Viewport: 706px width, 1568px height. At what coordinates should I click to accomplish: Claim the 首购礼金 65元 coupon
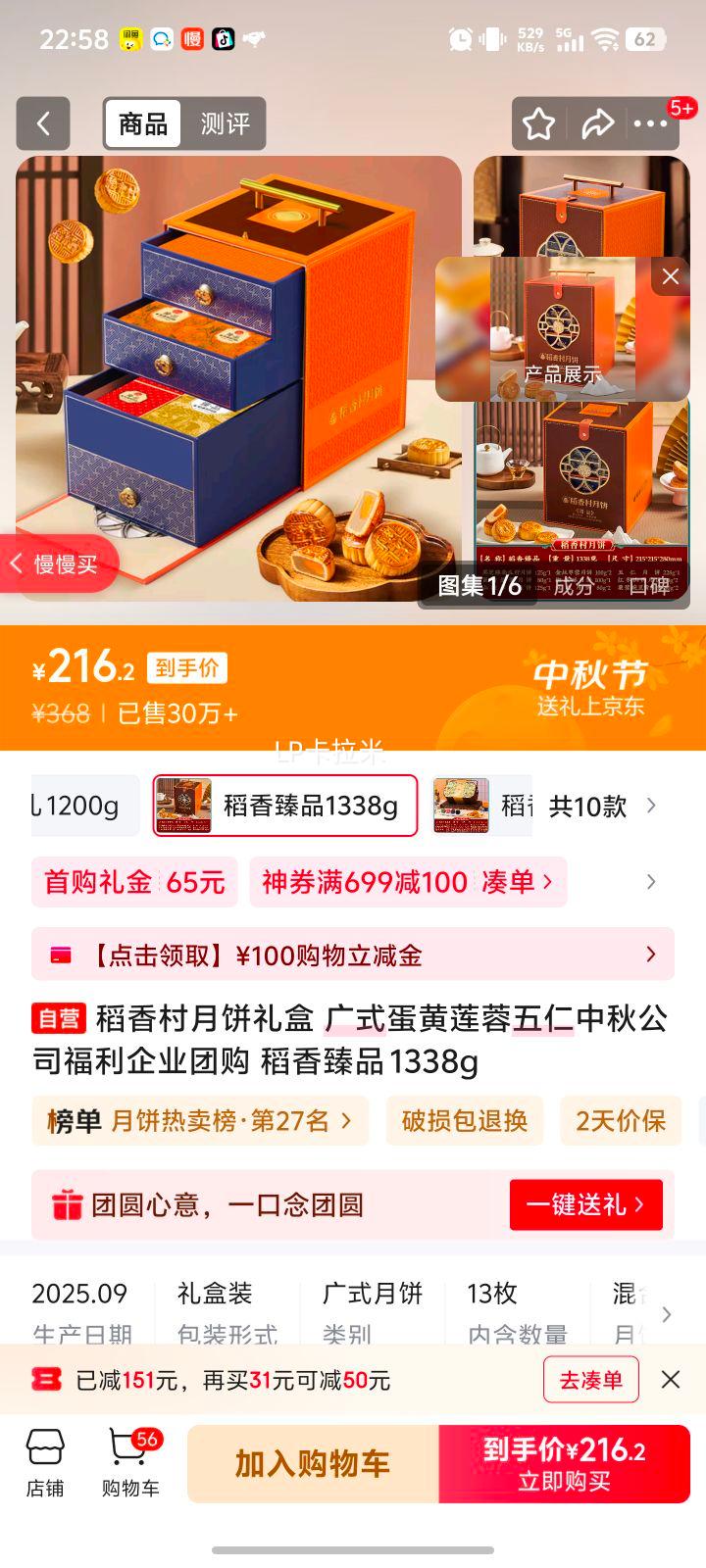pyautogui.click(x=134, y=881)
